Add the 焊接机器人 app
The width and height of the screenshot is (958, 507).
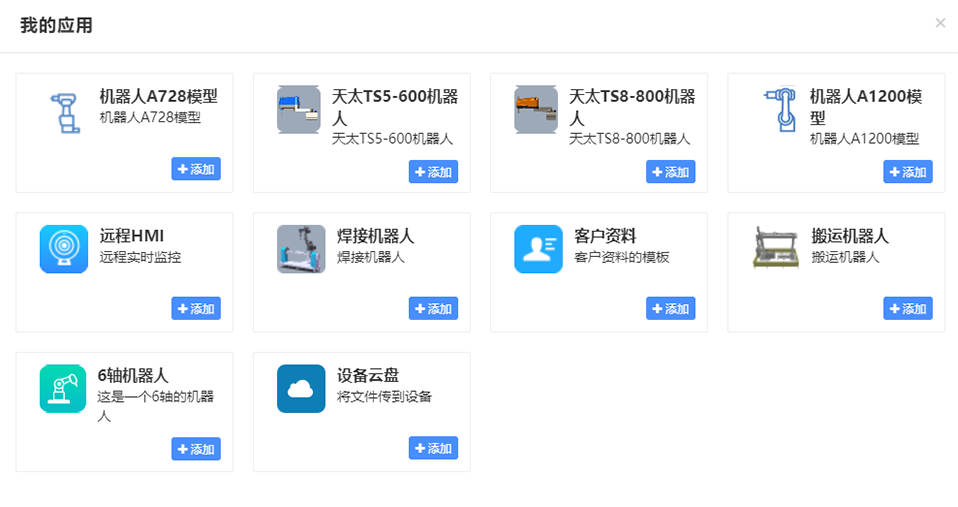coord(433,309)
